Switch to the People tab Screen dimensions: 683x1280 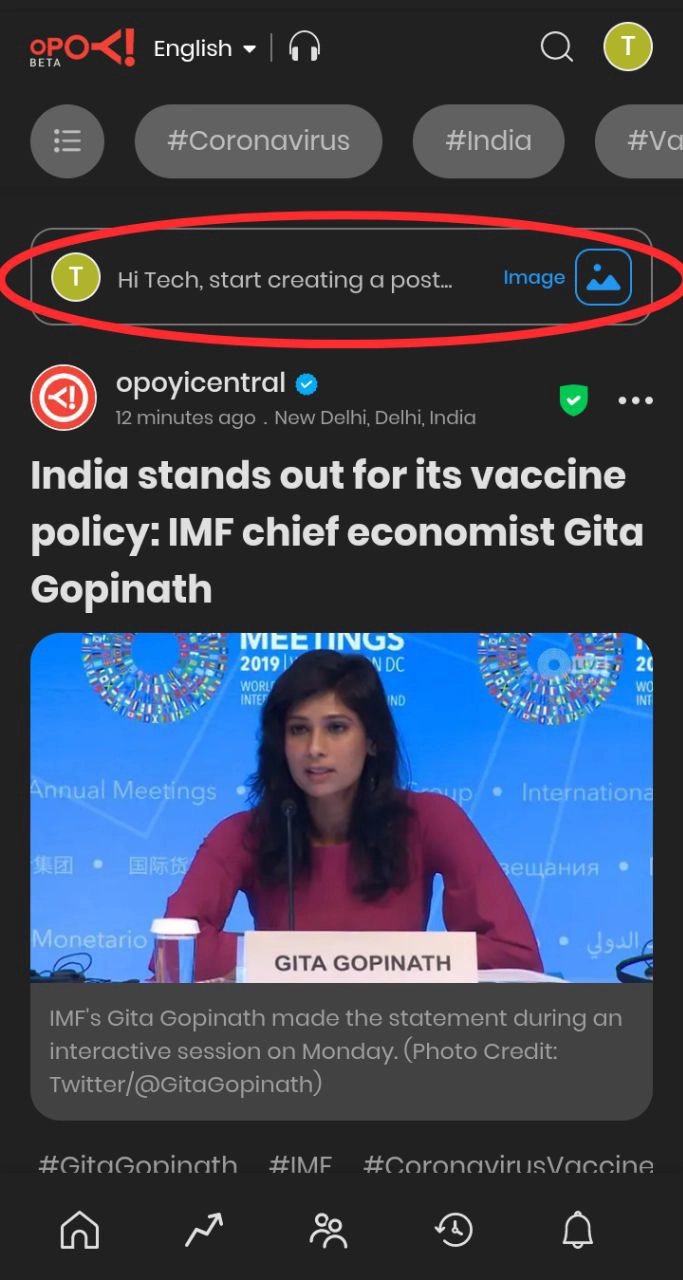pos(328,1229)
